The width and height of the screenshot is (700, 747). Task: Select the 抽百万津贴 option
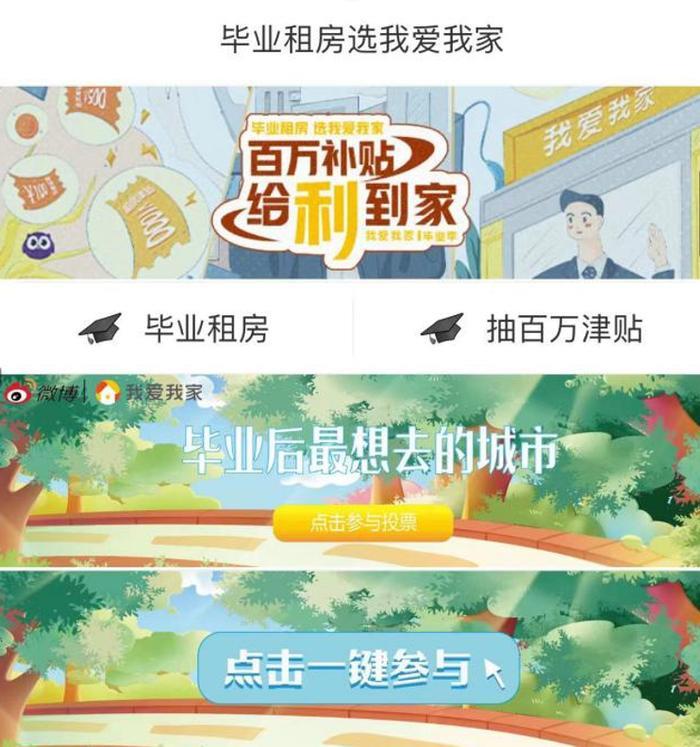tap(530, 329)
